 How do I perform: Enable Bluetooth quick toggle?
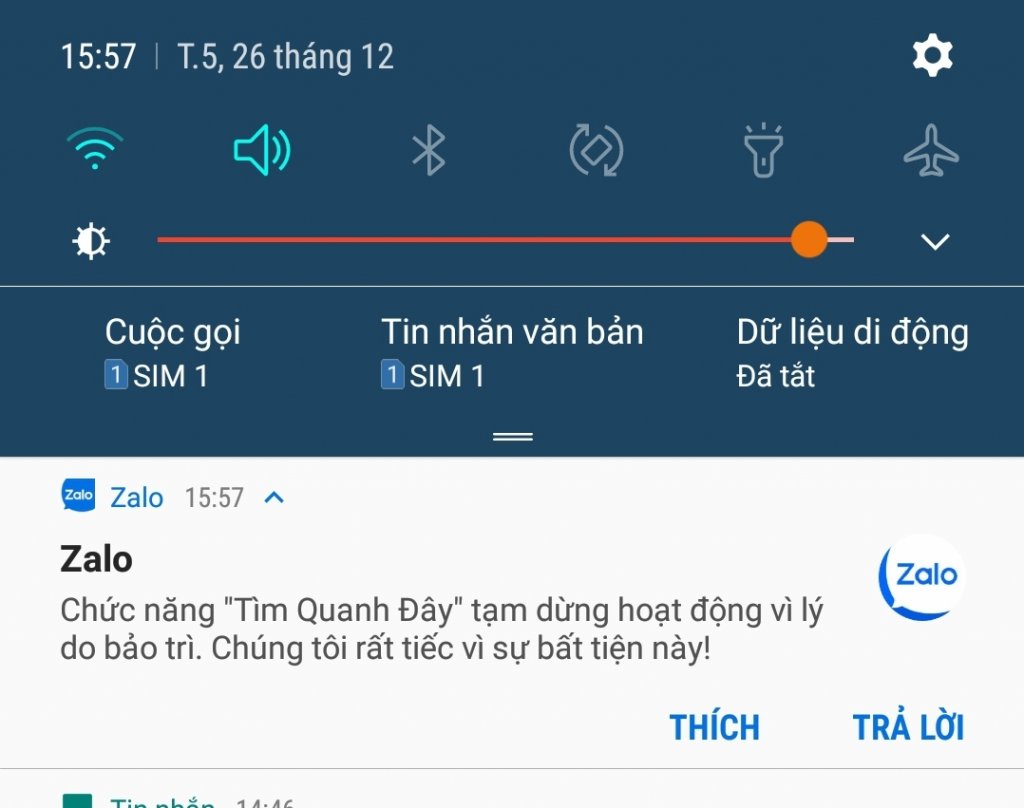pos(429,151)
